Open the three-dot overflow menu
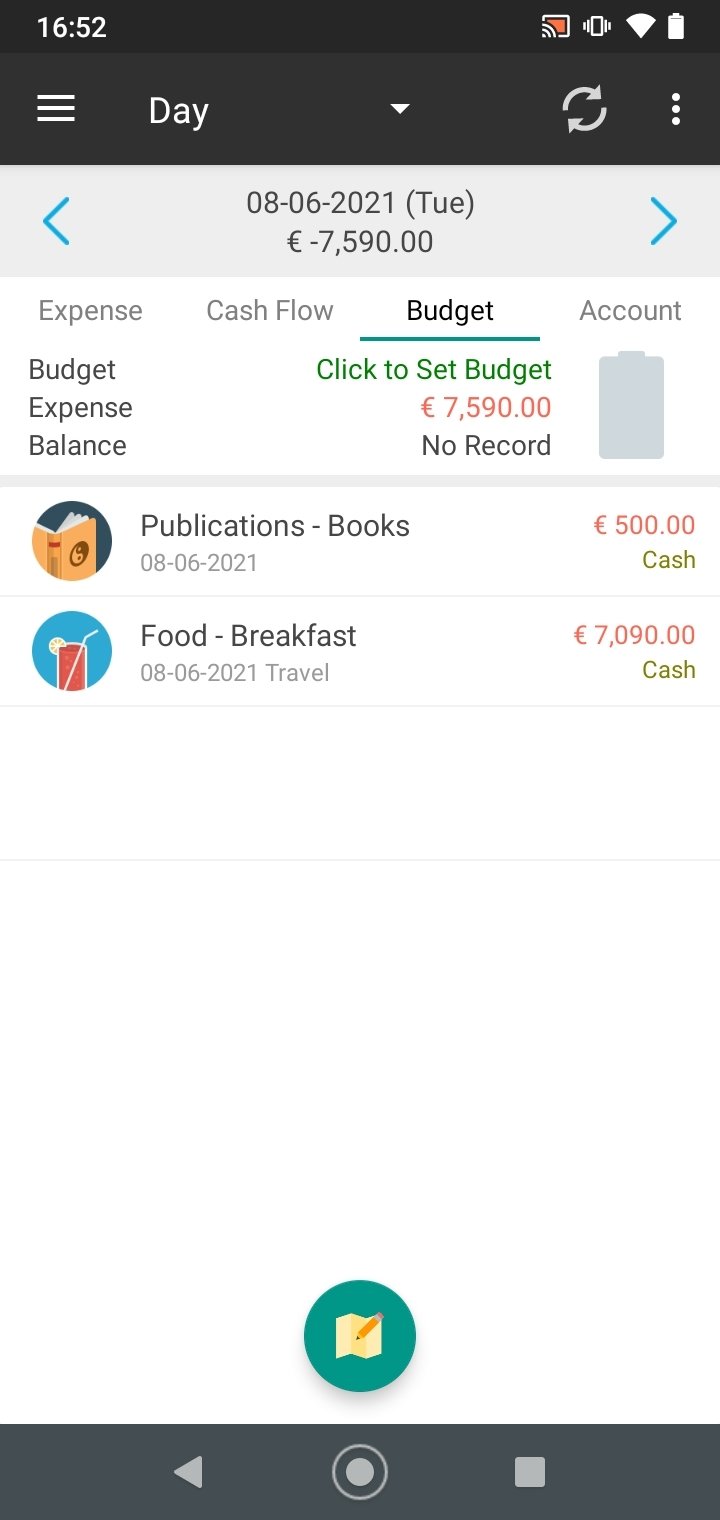 coord(676,109)
